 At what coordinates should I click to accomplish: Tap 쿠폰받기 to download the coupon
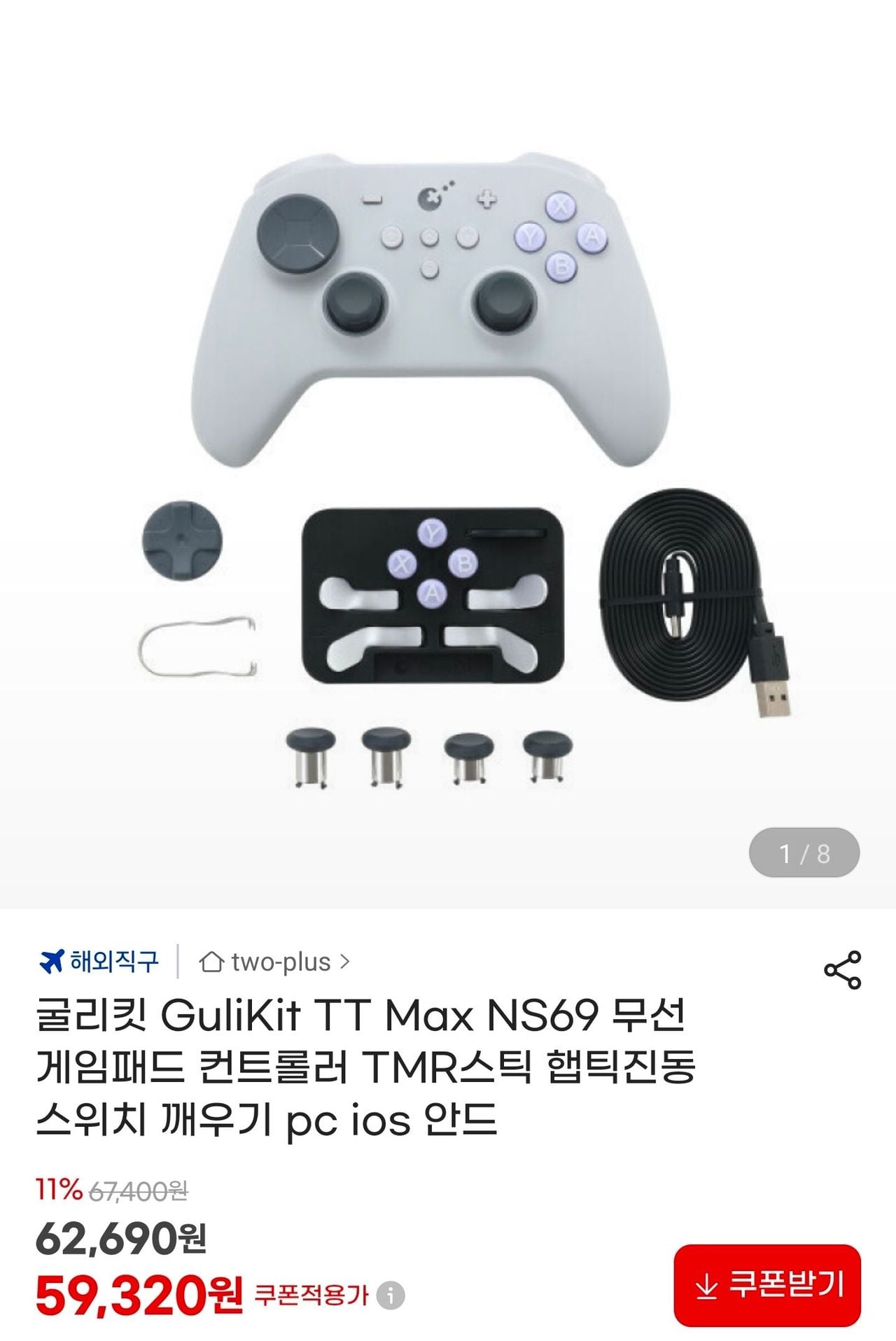click(767, 1285)
